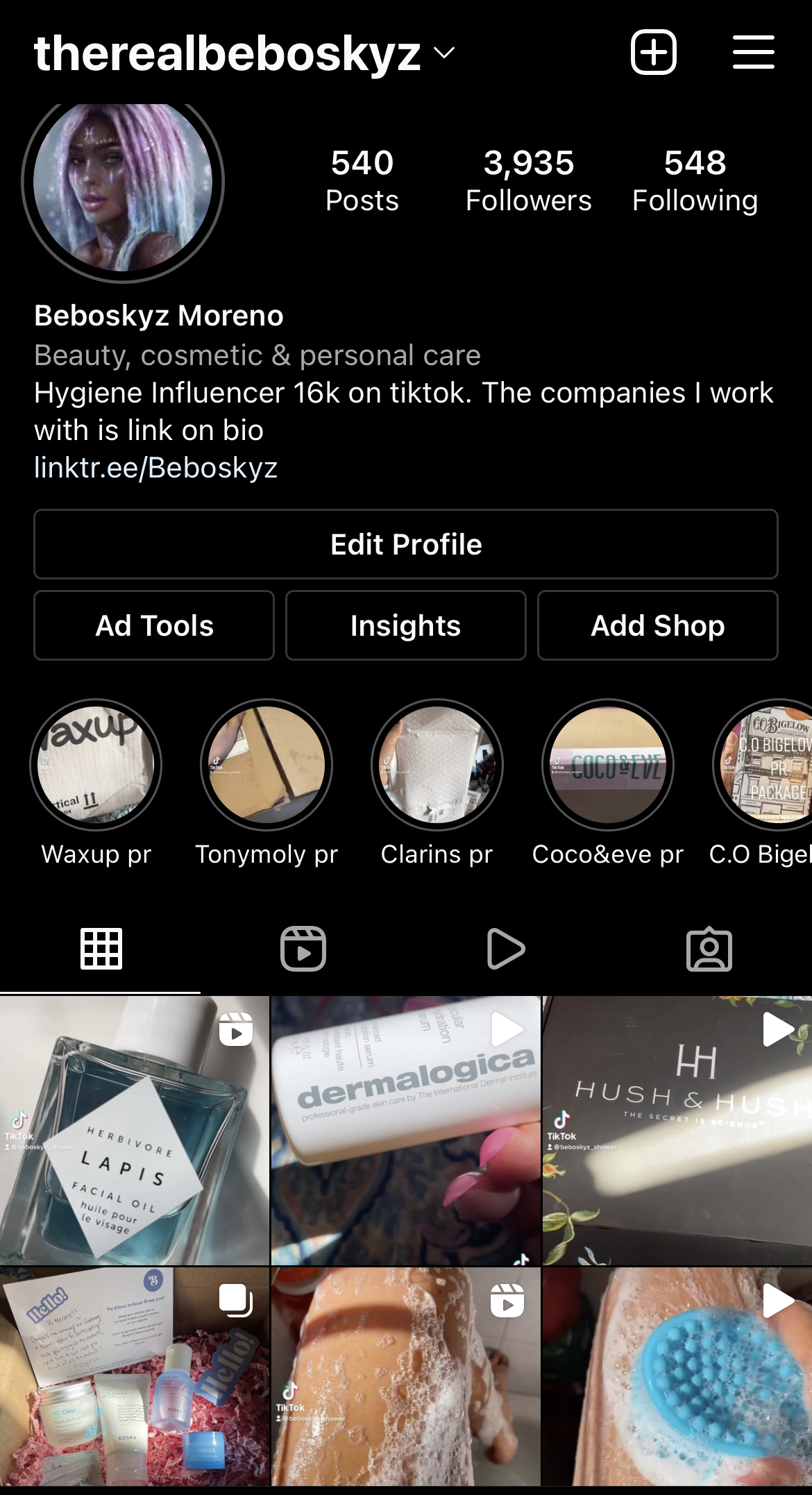Tap Edit Profile button

click(x=406, y=544)
